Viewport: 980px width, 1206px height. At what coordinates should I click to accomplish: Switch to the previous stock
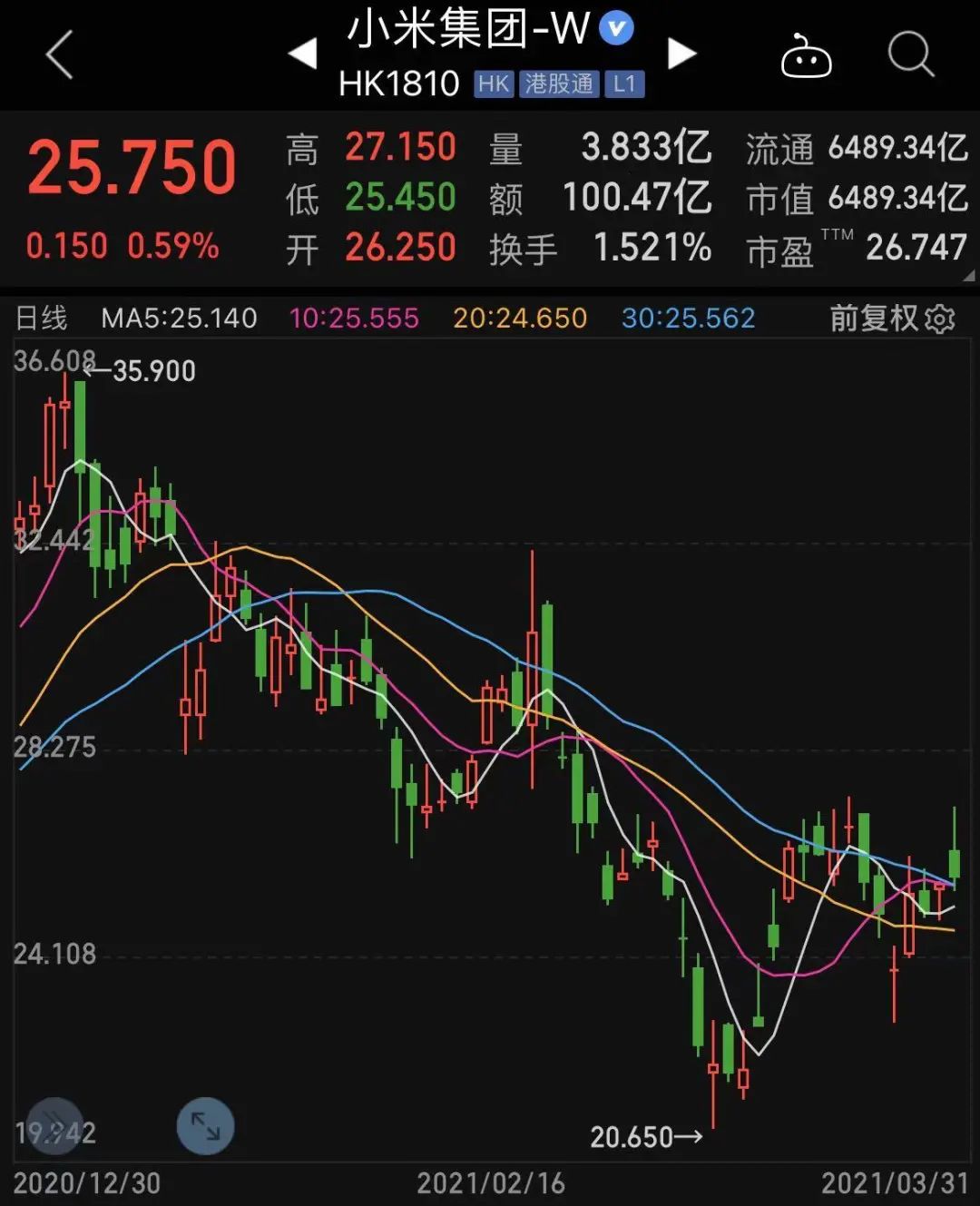click(302, 54)
